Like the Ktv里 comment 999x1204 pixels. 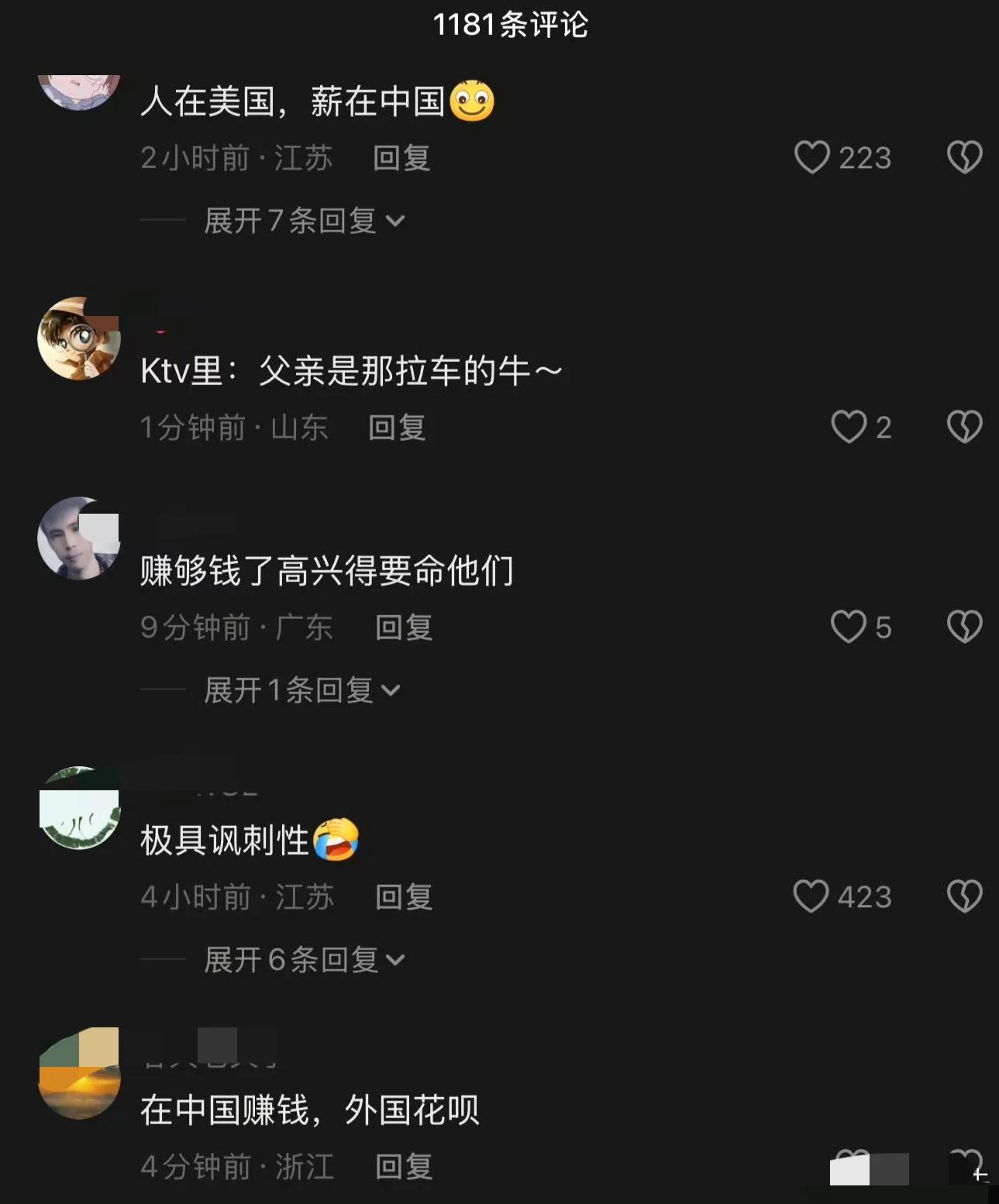849,427
